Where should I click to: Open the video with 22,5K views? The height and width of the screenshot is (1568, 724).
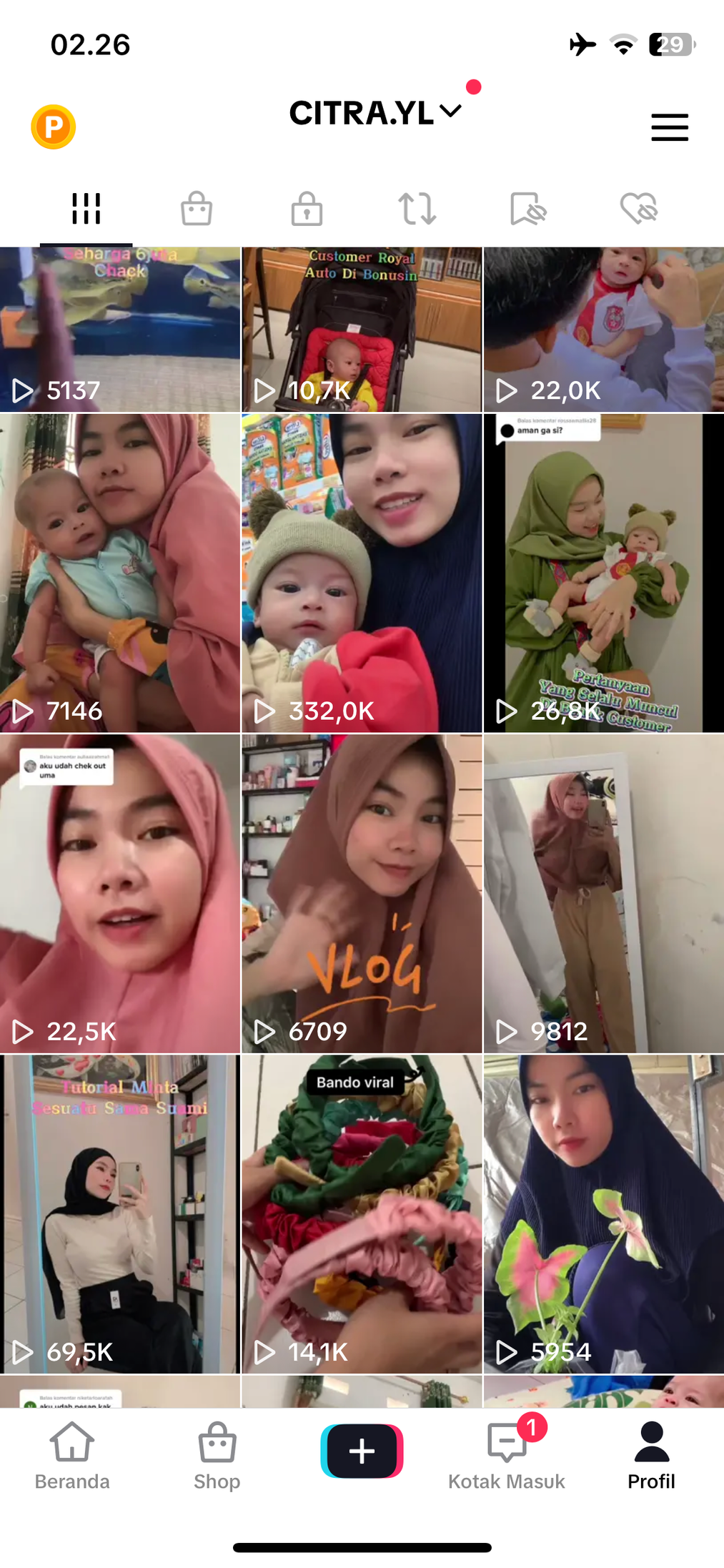pyautogui.click(x=120, y=894)
